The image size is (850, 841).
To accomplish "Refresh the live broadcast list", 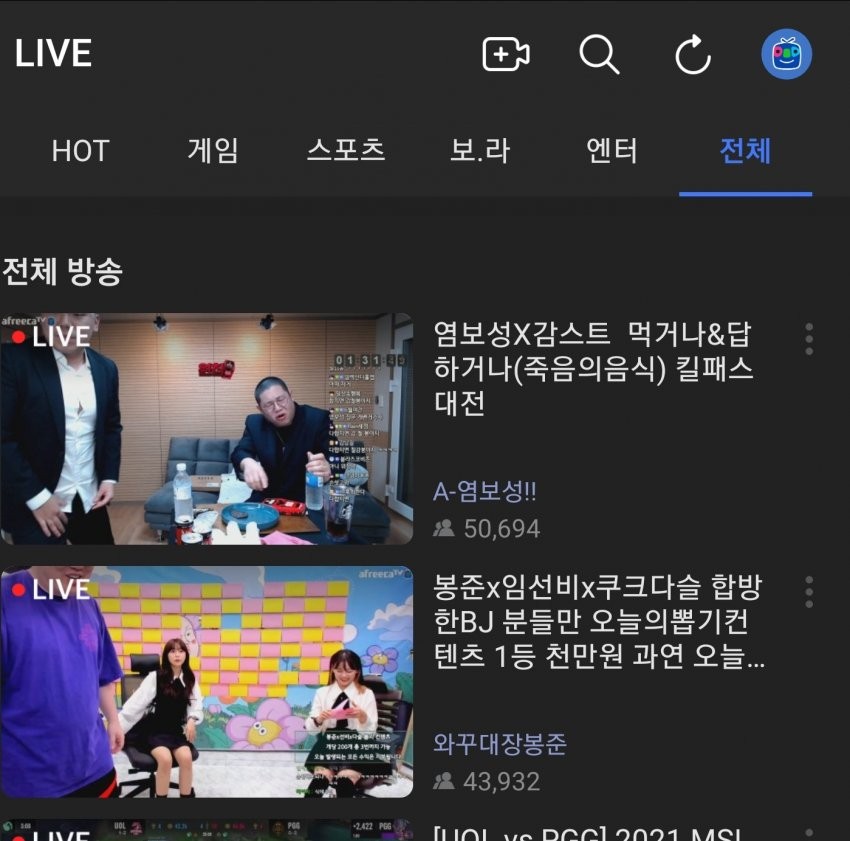I will coord(692,54).
